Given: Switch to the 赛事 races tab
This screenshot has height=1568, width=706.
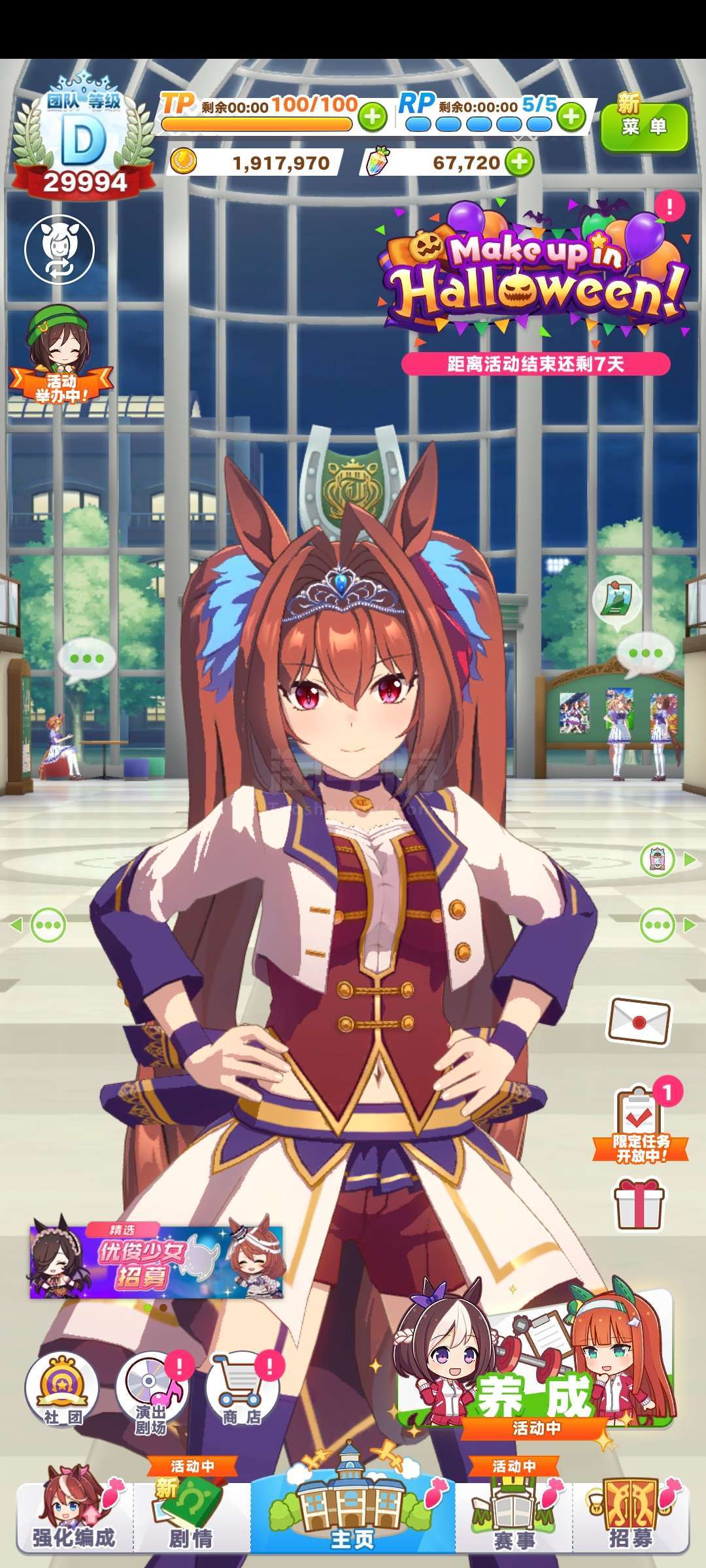Looking at the screenshot, I should pyautogui.click(x=514, y=1516).
